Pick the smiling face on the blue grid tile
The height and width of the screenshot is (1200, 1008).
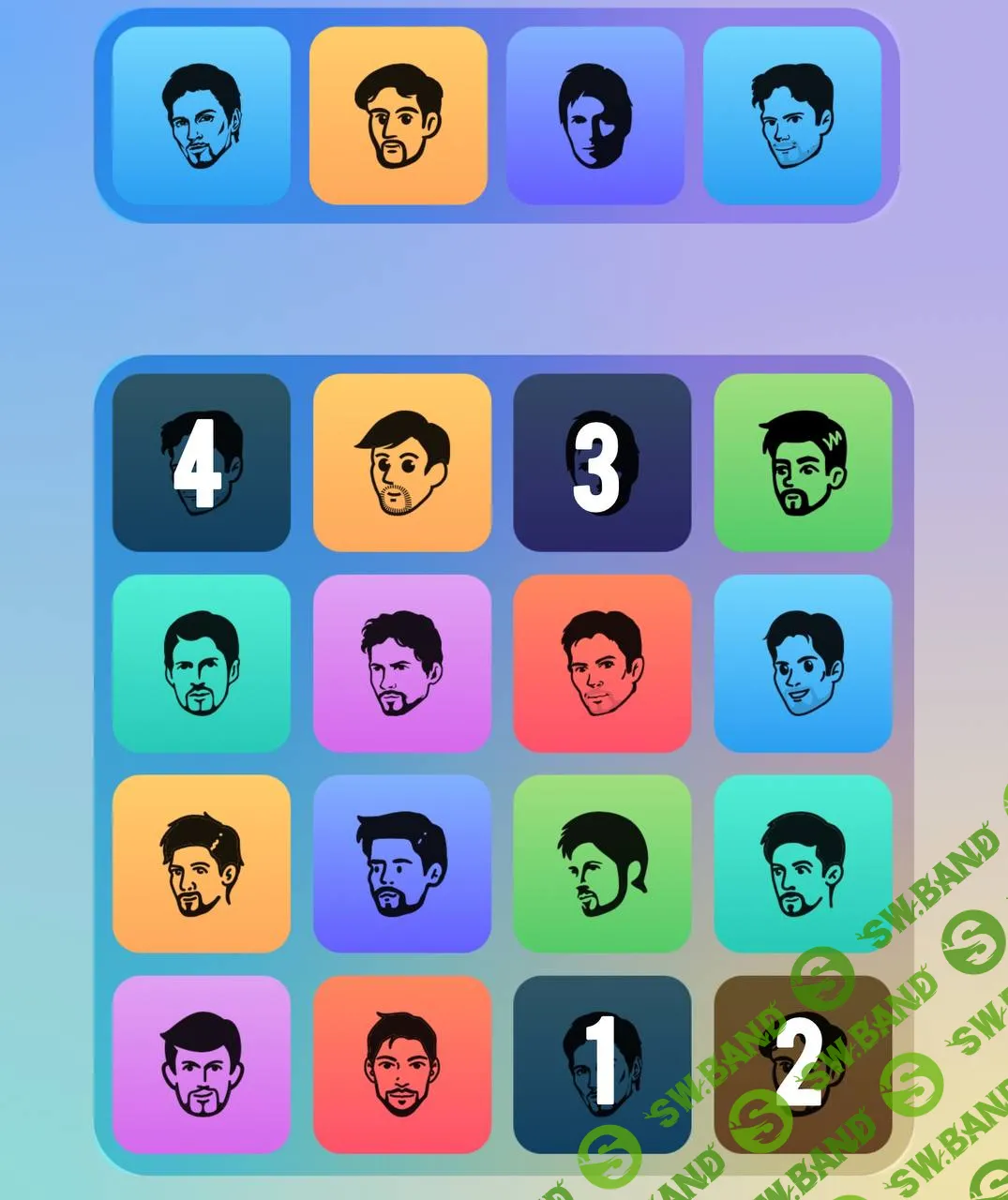(803, 663)
